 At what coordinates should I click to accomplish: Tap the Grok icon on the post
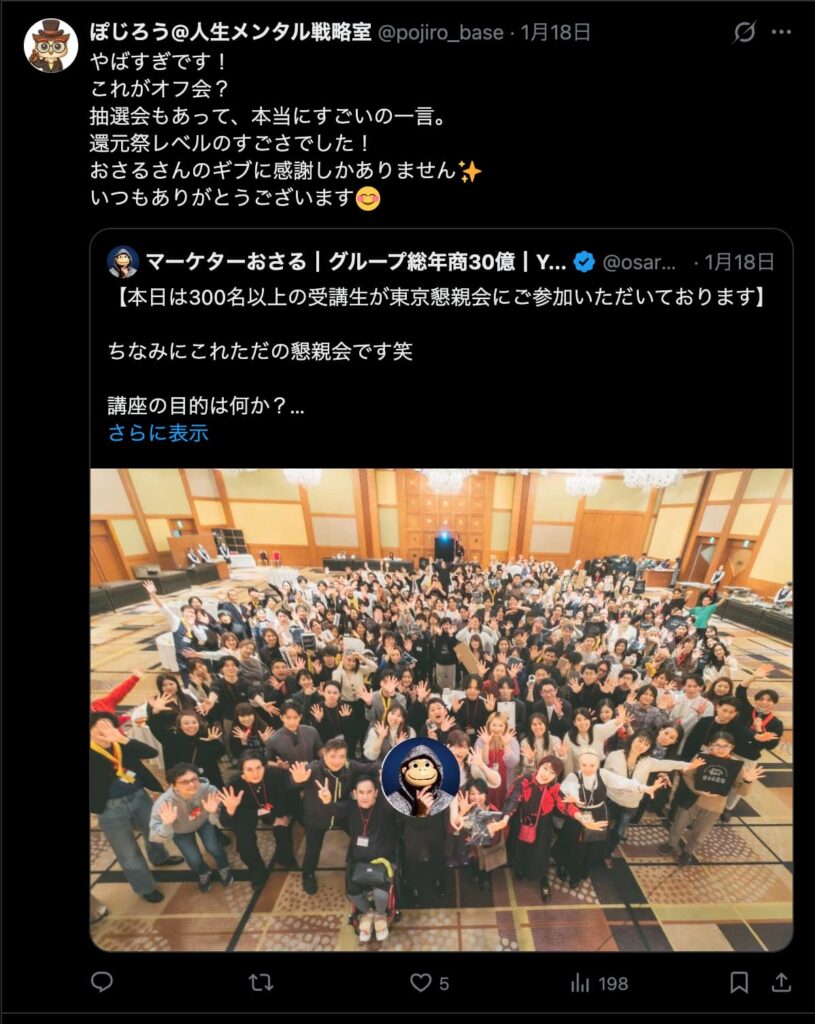744,33
